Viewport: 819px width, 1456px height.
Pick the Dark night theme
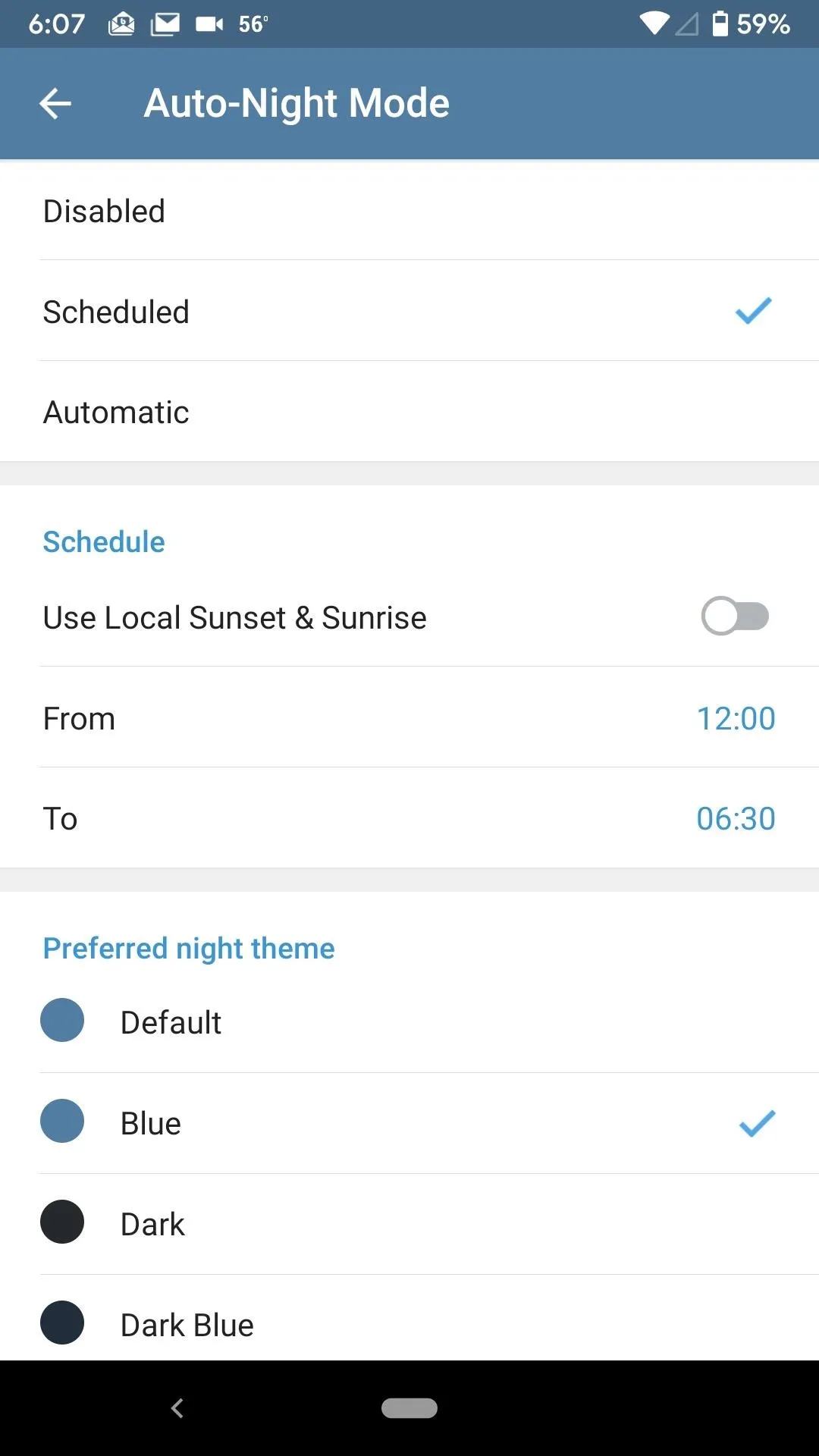click(x=409, y=1224)
